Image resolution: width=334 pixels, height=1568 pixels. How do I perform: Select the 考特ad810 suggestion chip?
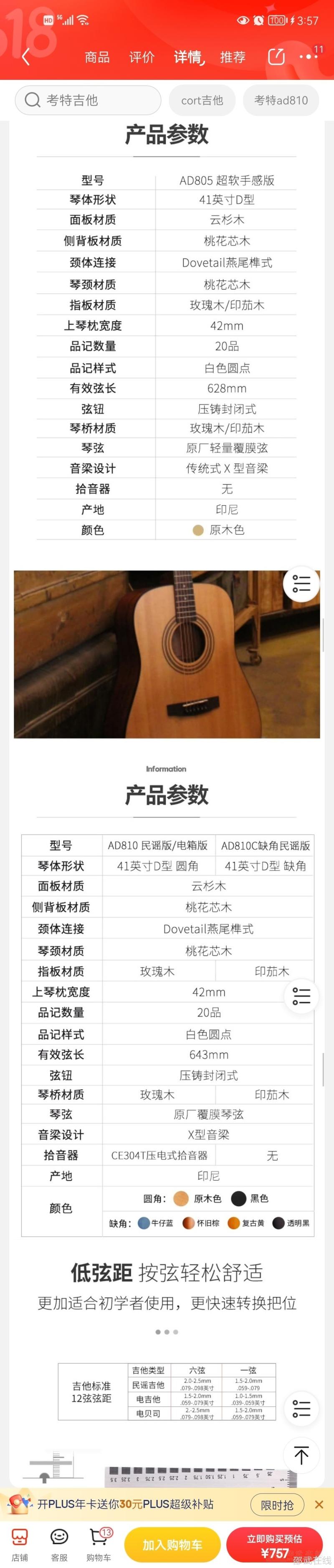[x=281, y=100]
